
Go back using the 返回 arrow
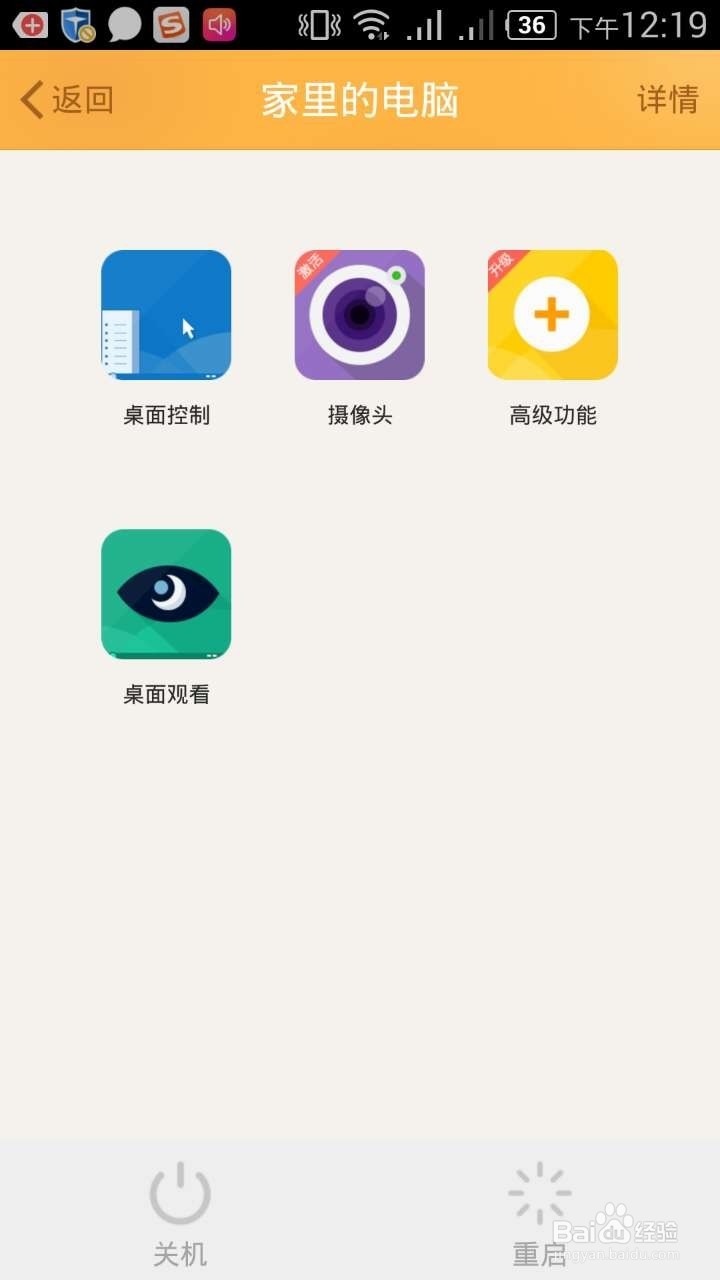65,100
